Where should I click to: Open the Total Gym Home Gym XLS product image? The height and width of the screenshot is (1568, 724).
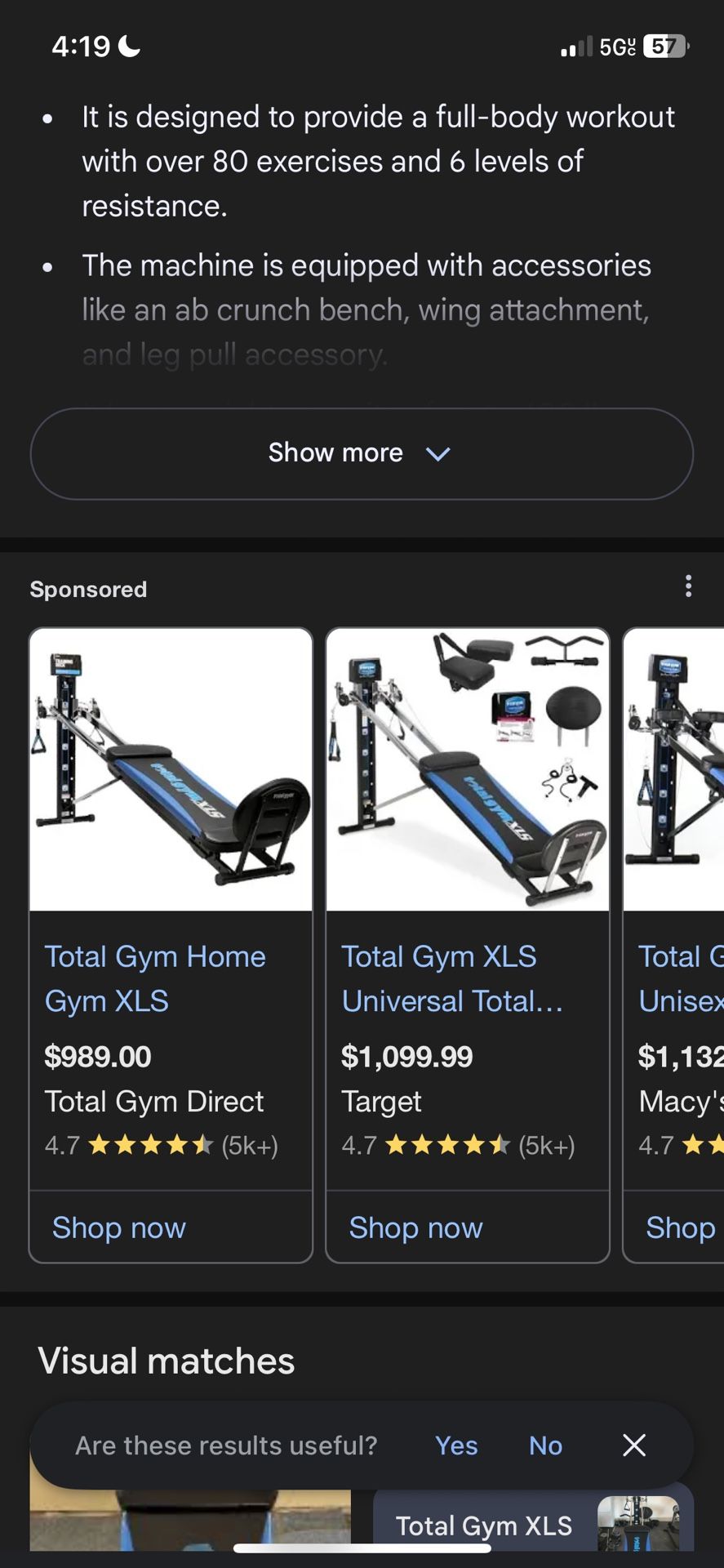[171, 769]
